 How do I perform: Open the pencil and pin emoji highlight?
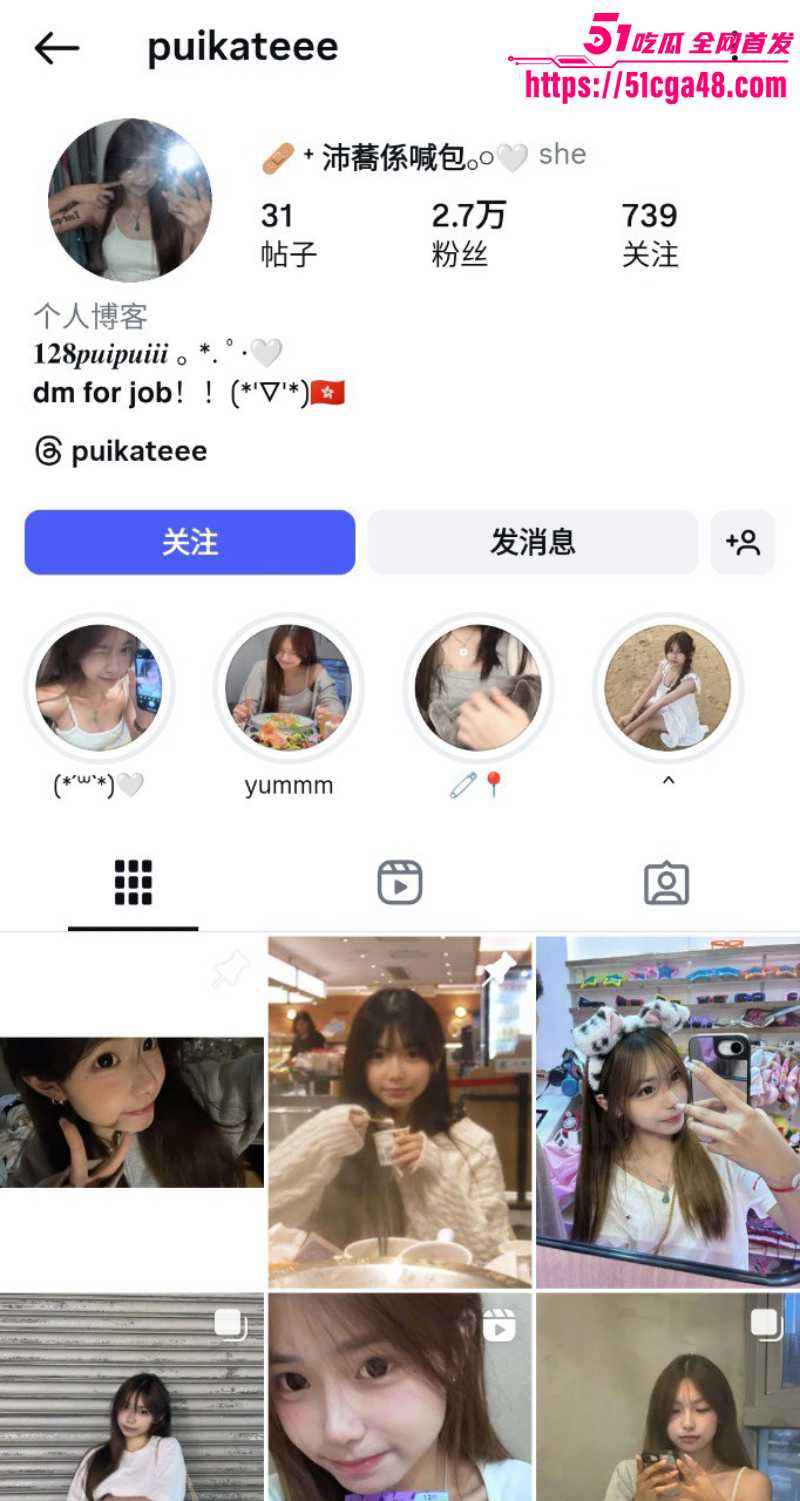click(x=478, y=688)
